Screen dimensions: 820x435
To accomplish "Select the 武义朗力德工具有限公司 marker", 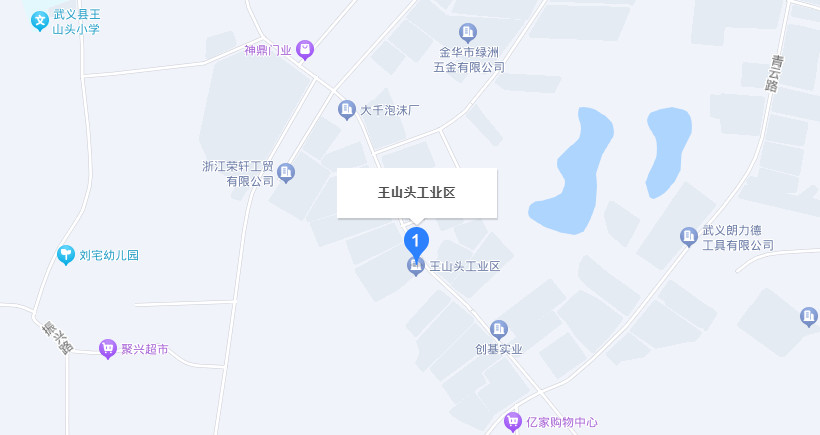I will (x=688, y=236).
